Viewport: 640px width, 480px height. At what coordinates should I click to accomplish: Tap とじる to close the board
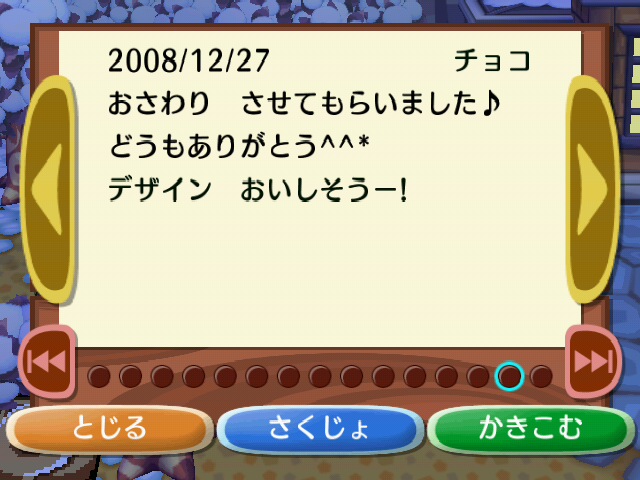pyautogui.click(x=110, y=430)
